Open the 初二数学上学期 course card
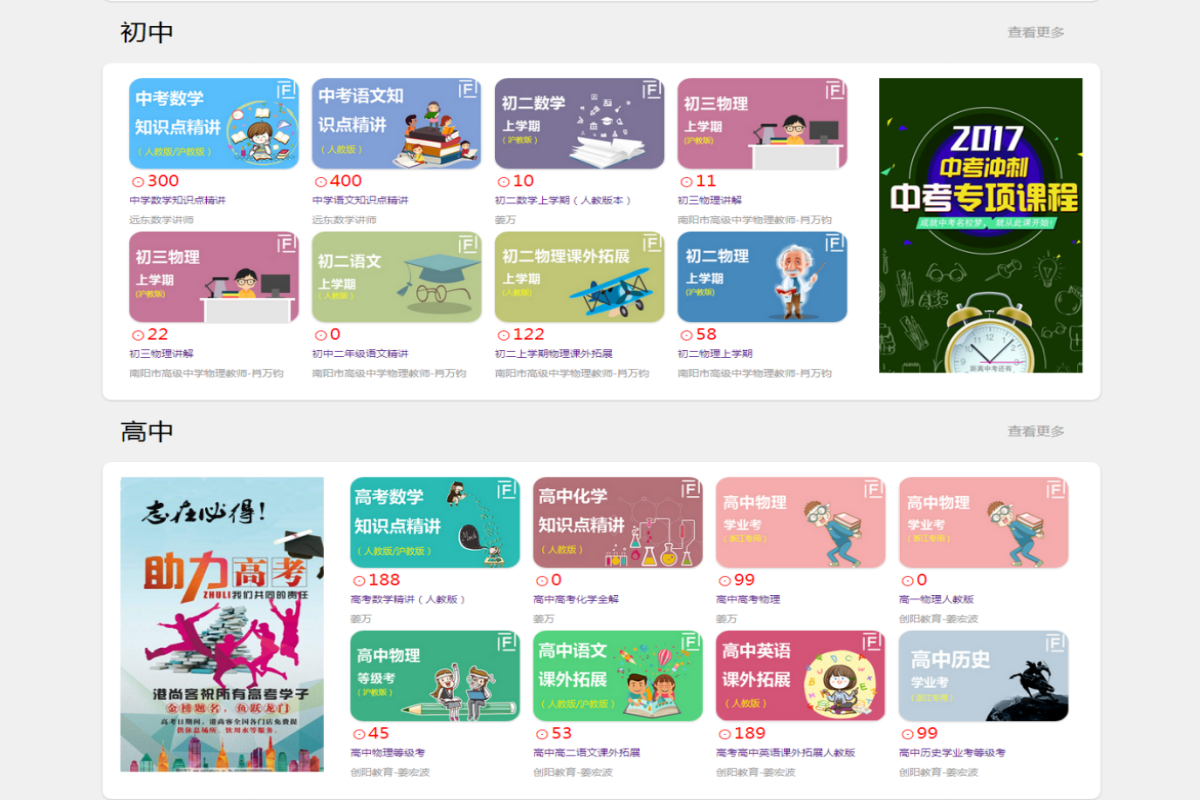The width and height of the screenshot is (1200, 800). click(x=579, y=123)
